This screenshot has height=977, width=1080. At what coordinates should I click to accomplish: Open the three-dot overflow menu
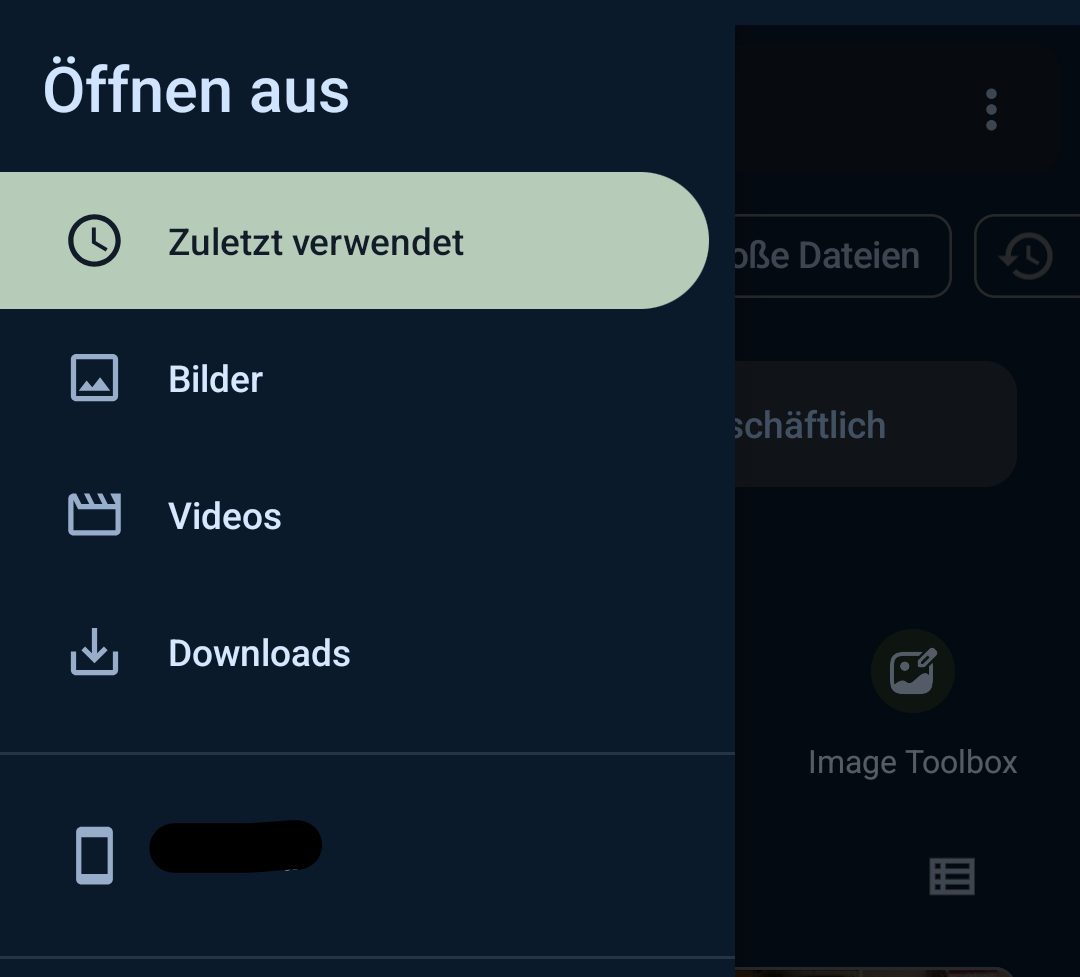coord(991,110)
